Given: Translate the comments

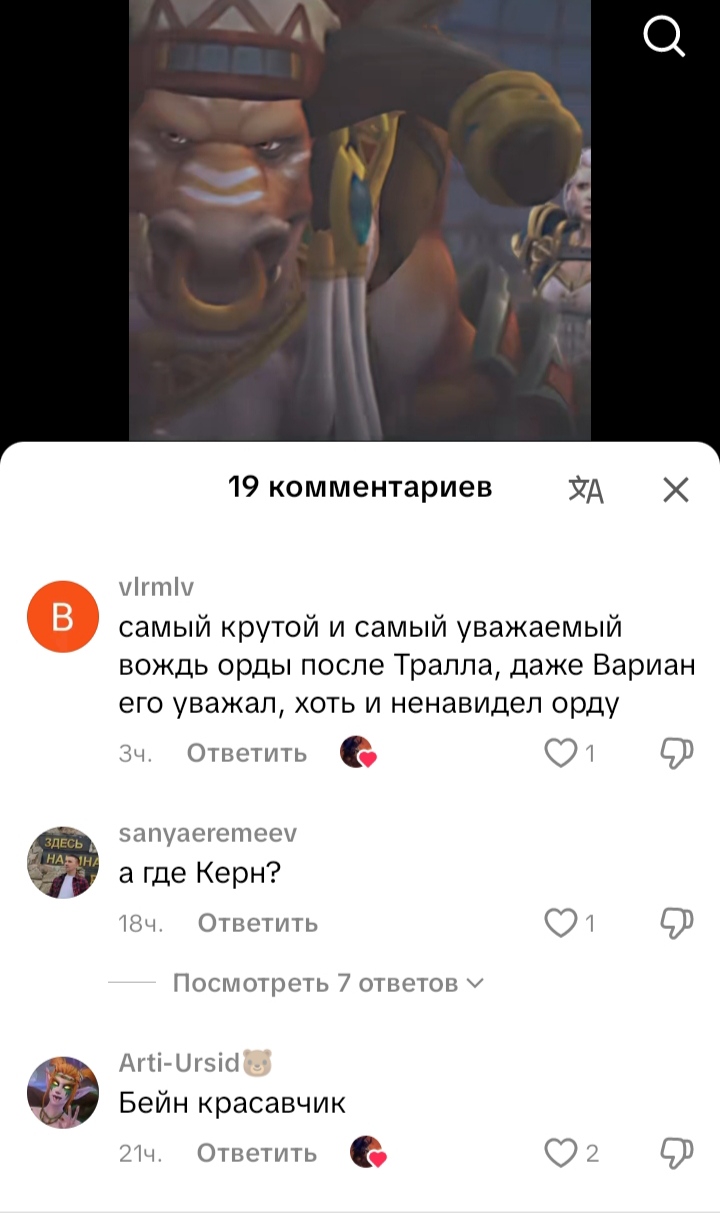Looking at the screenshot, I should [586, 489].
